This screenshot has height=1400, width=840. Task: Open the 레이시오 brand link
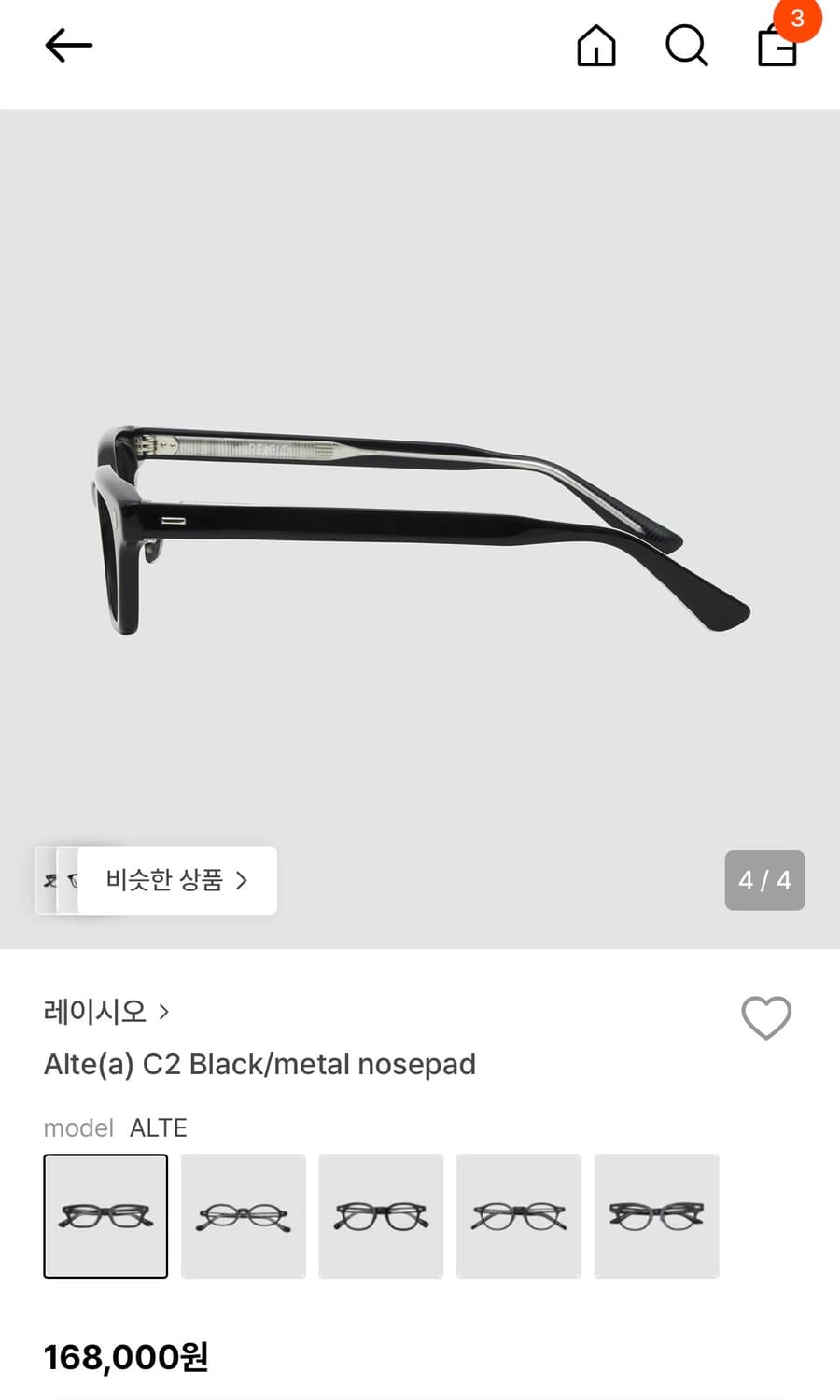coord(94,1012)
